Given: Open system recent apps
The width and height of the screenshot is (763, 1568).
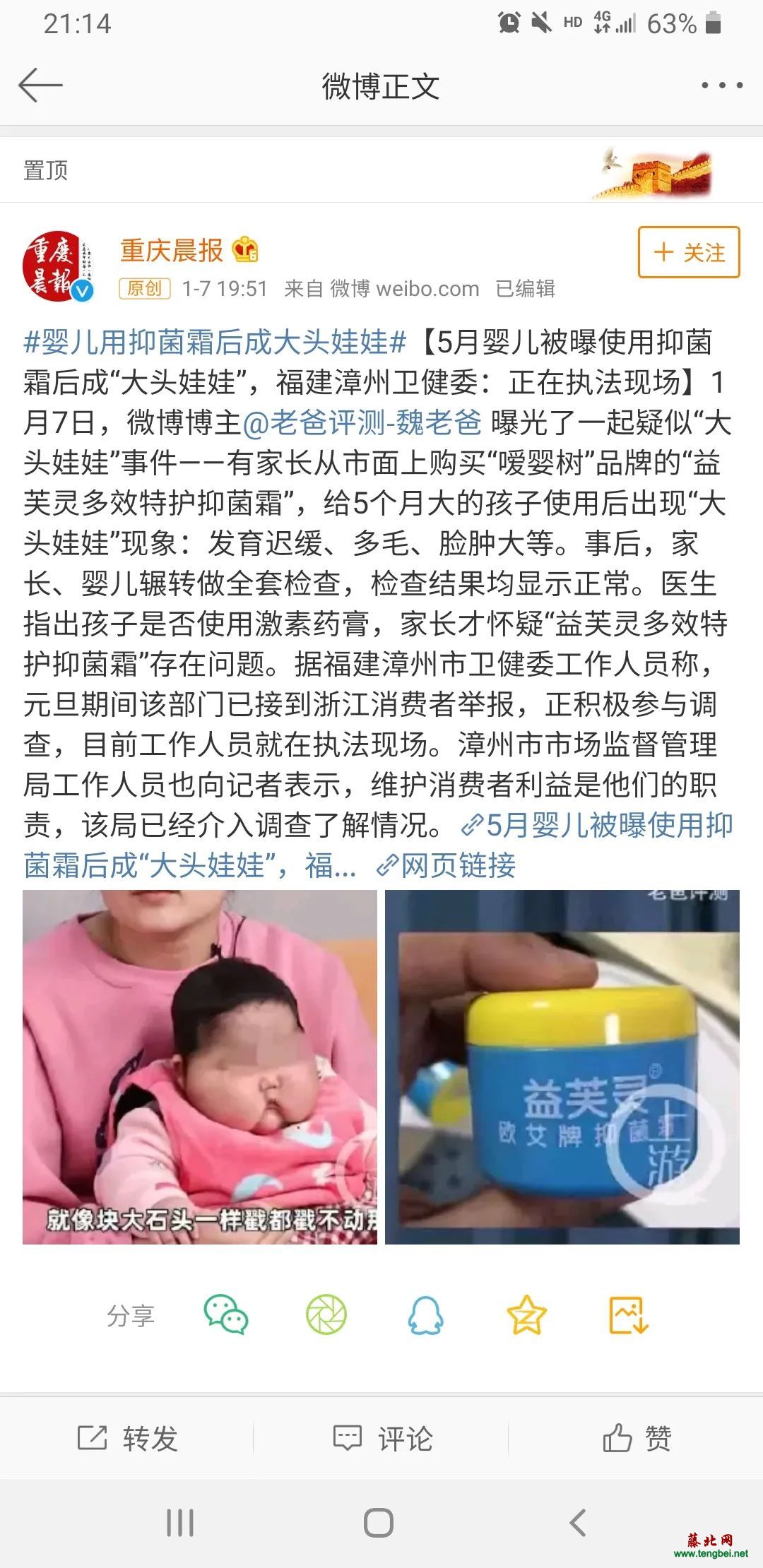Looking at the screenshot, I should (x=180, y=1523).
